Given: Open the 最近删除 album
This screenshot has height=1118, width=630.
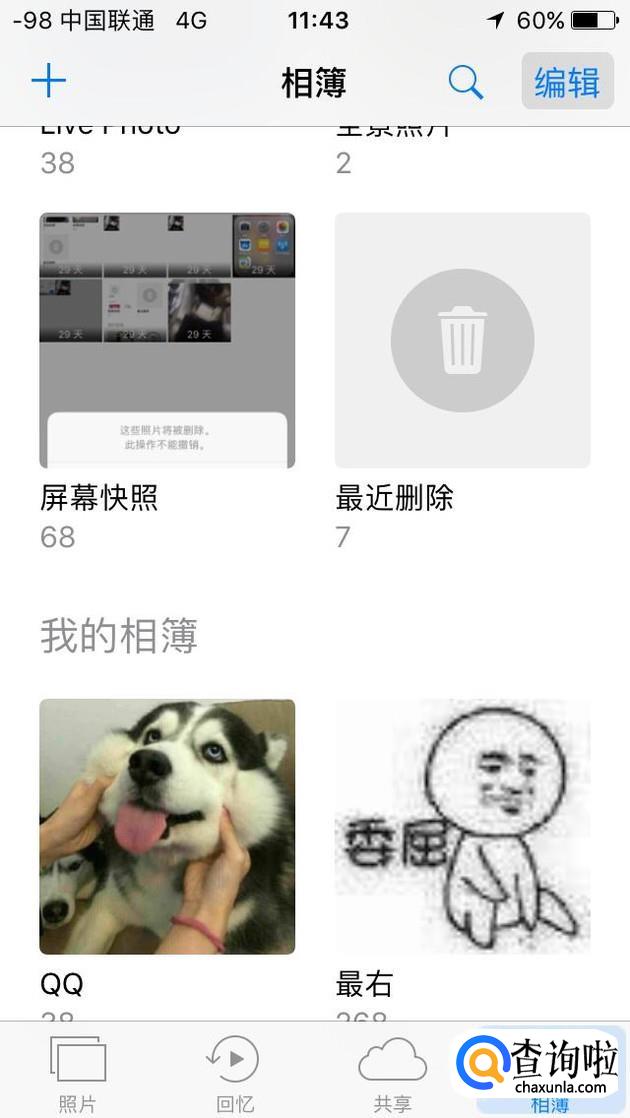Looking at the screenshot, I should pos(462,341).
